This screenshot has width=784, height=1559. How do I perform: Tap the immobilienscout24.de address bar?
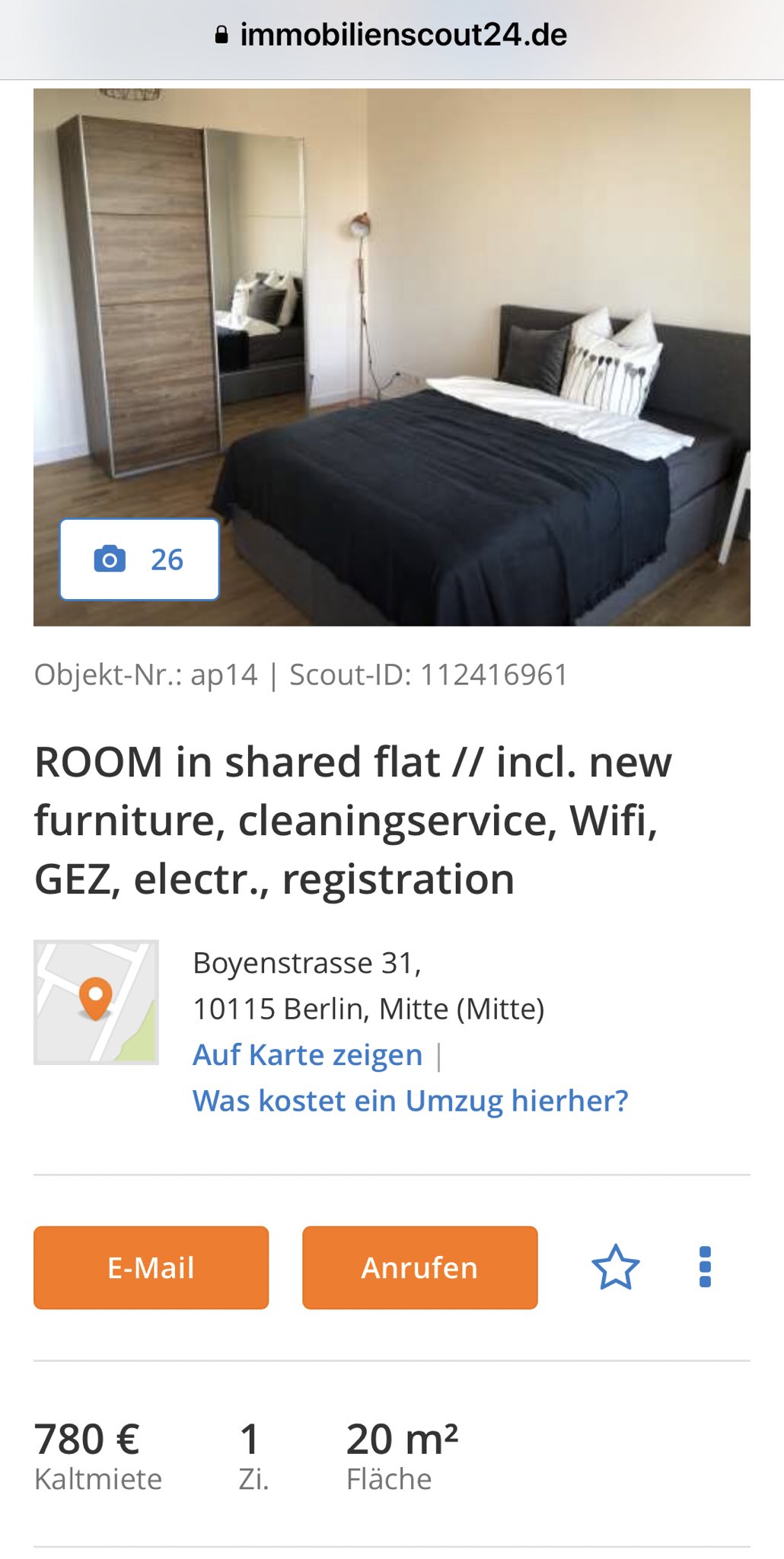tap(392, 35)
